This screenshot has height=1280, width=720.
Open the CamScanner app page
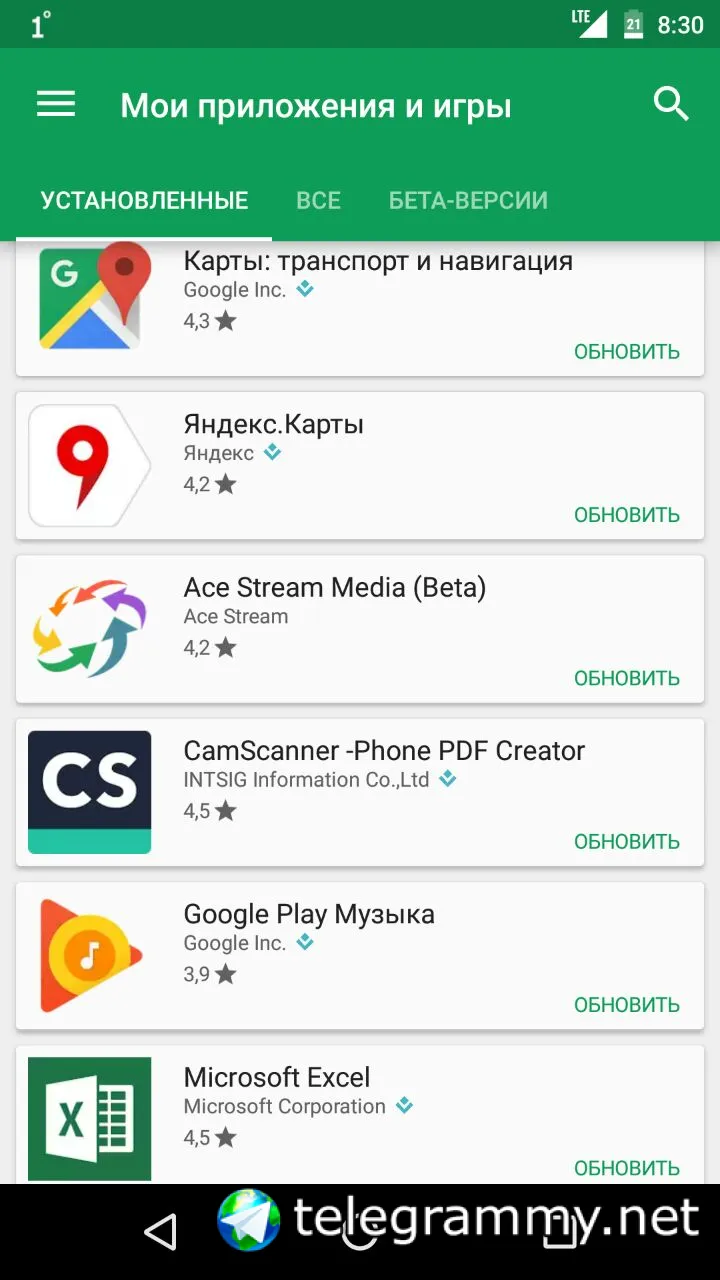click(x=384, y=751)
